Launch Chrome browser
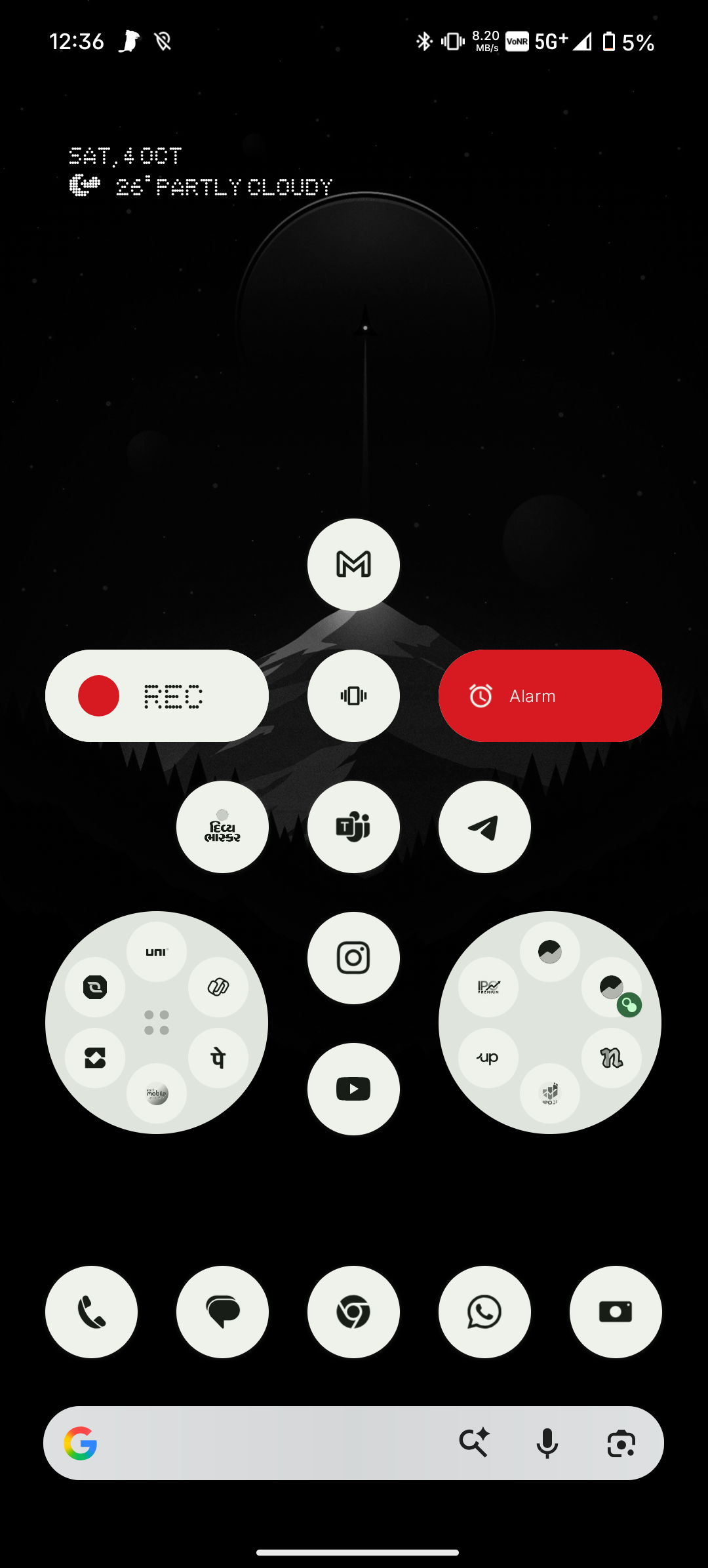Screen dimensions: 708x1568 pyautogui.click(x=353, y=1312)
